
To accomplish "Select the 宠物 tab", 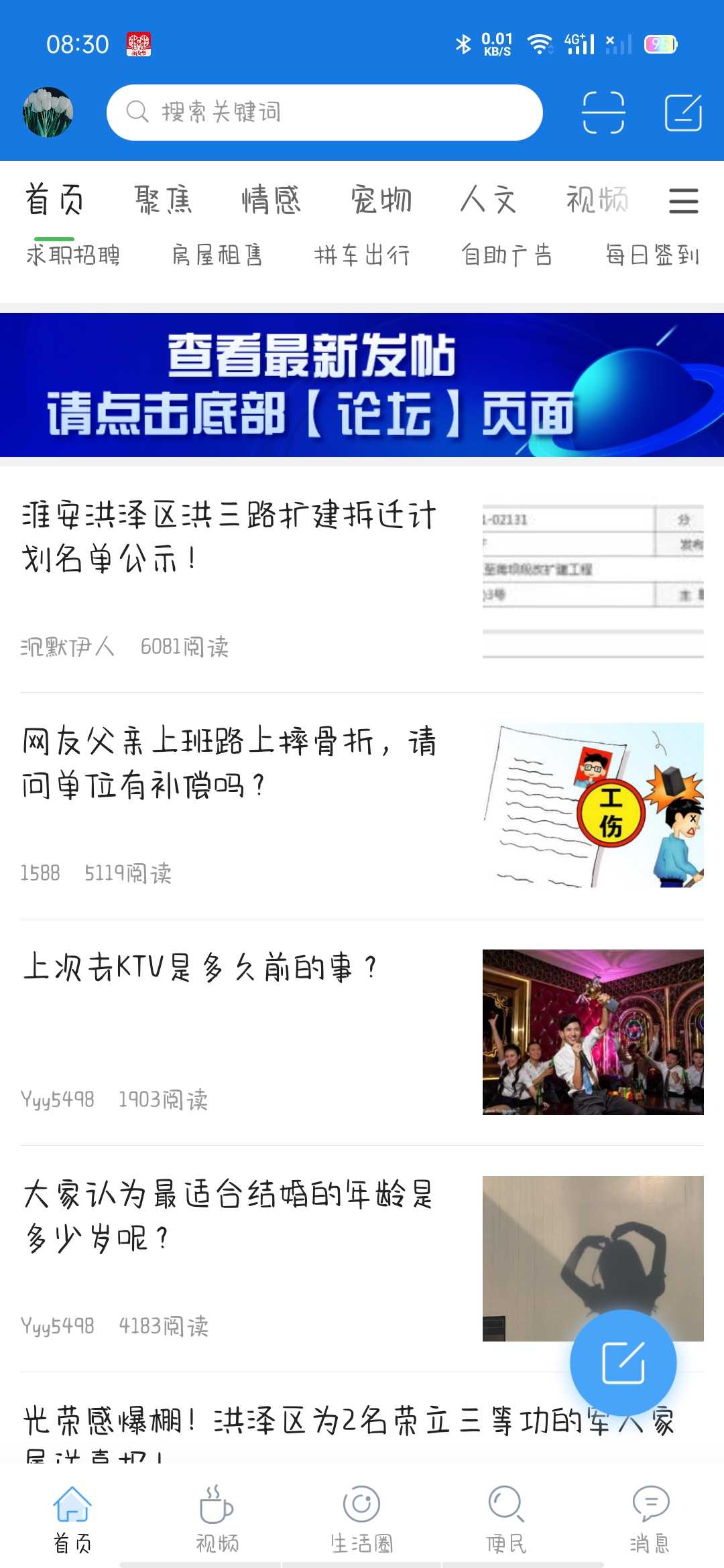I will (381, 200).
